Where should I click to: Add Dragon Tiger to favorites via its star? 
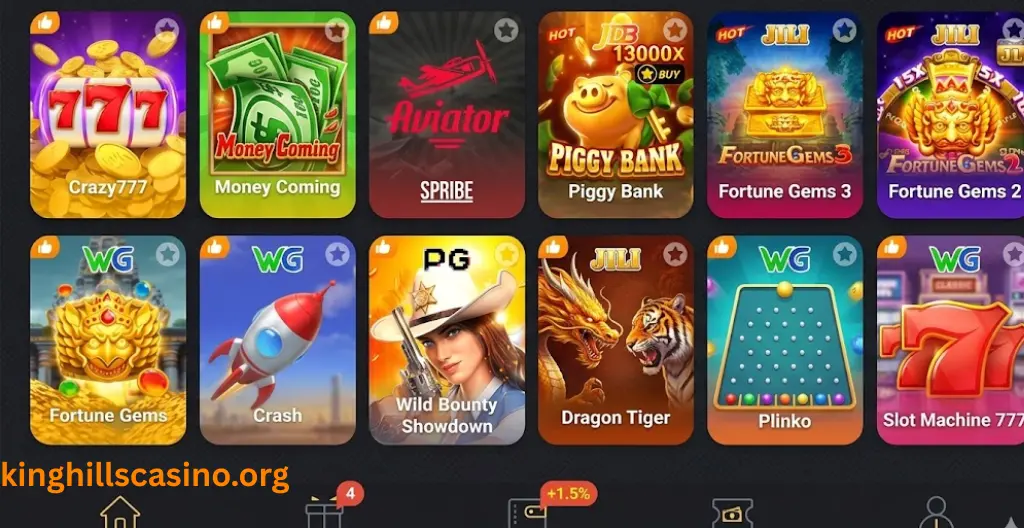click(676, 254)
